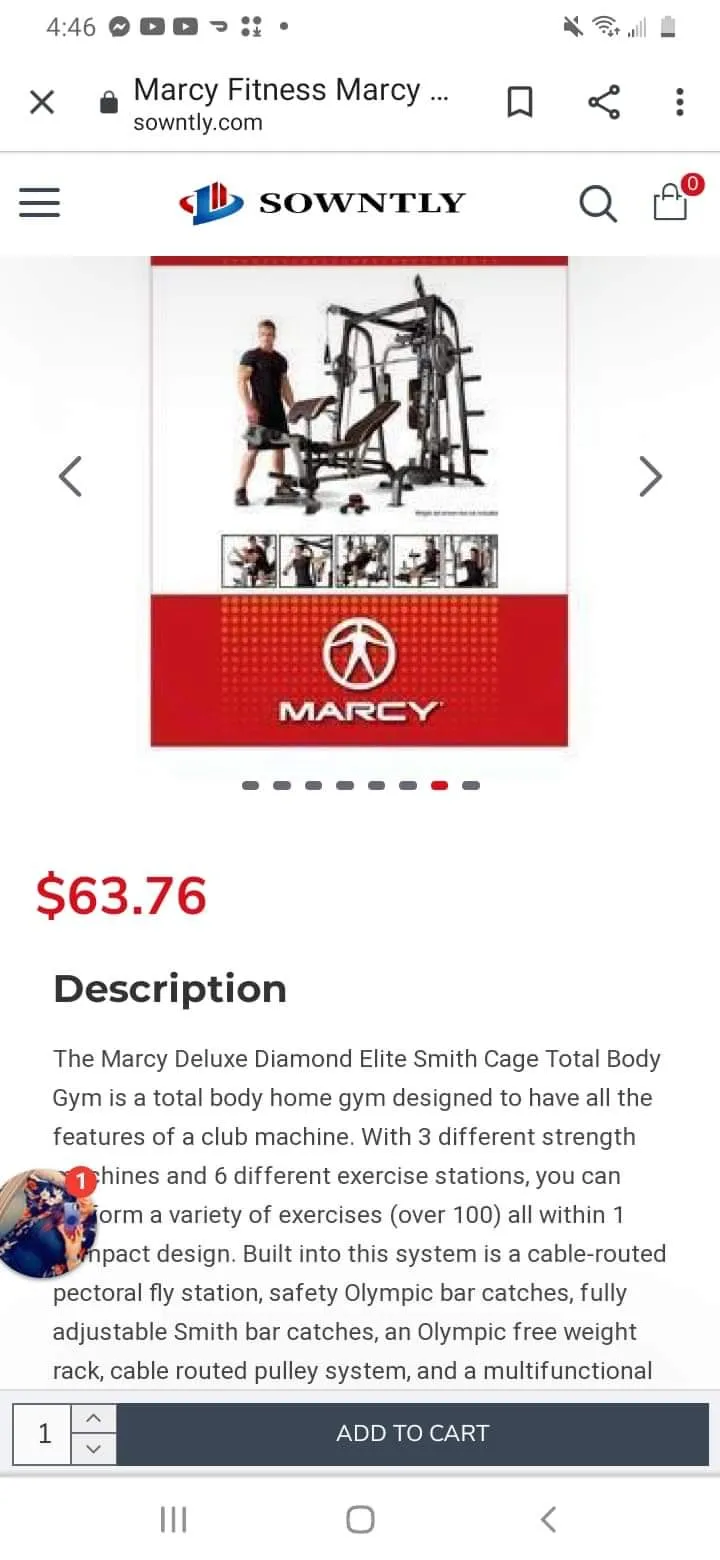Open the main product image
Screen dimensions: 720x1560
point(359,501)
